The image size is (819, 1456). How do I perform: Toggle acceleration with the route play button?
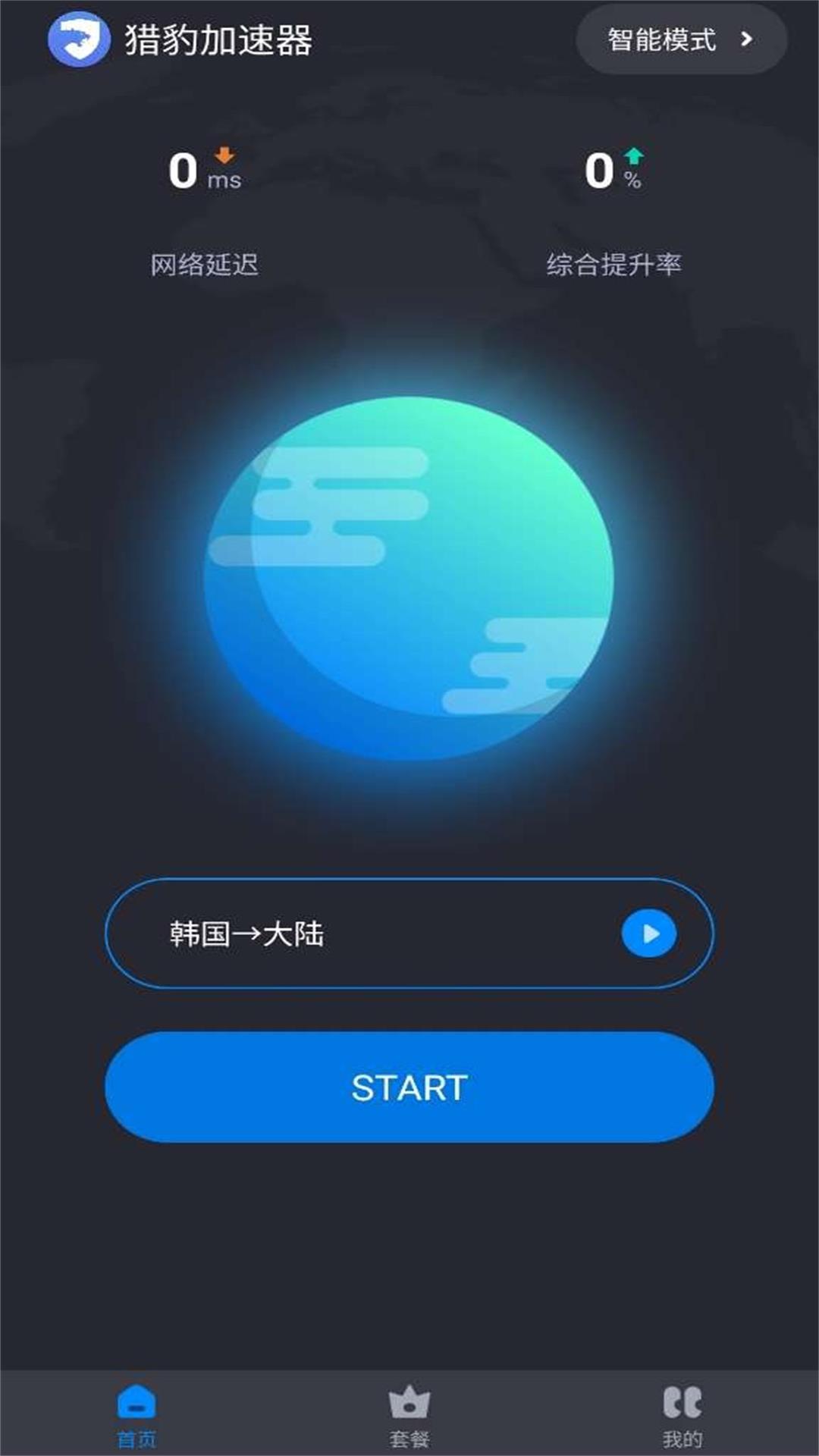tap(648, 934)
